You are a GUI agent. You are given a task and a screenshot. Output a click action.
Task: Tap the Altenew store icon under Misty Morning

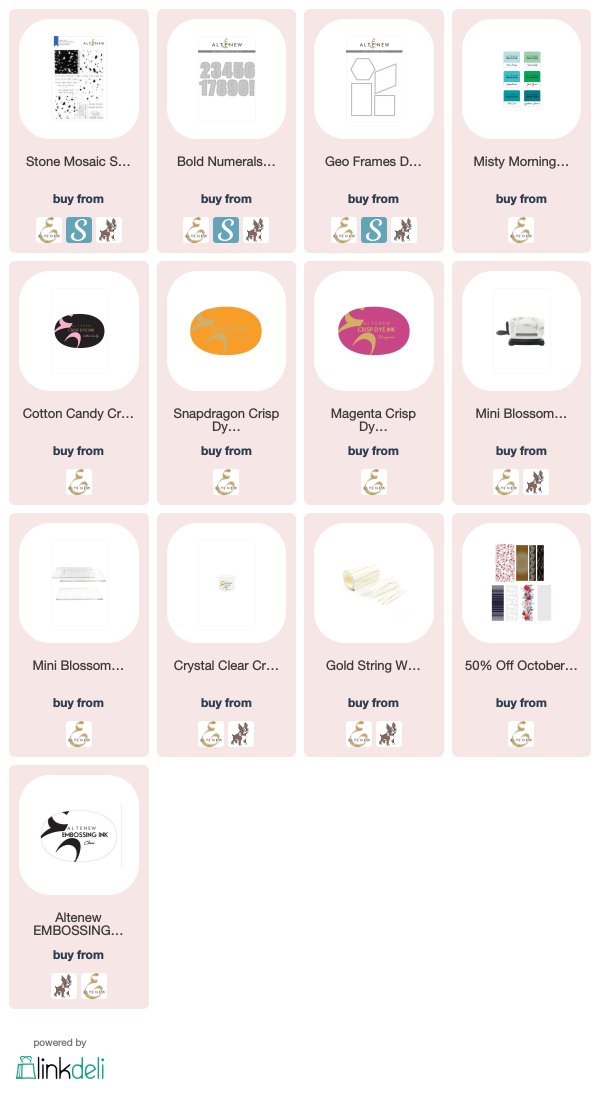[521, 230]
